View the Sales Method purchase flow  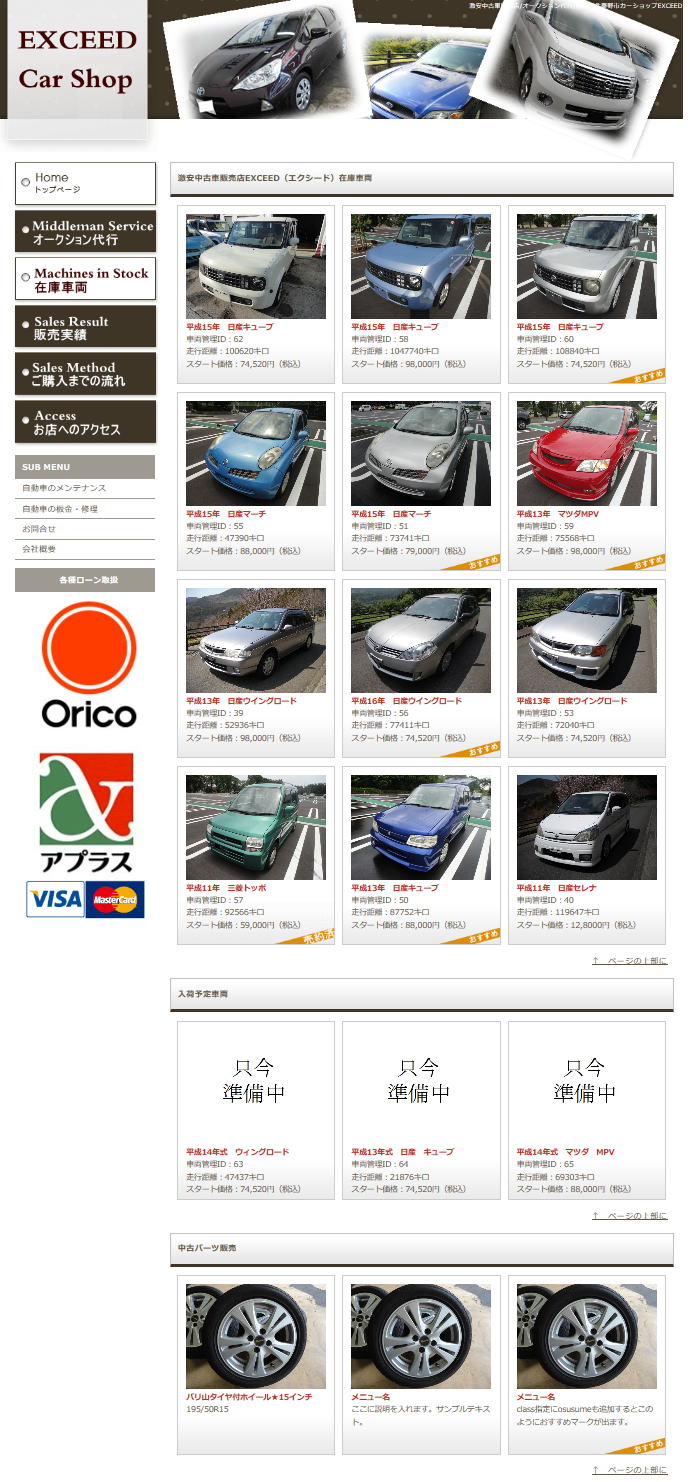pyautogui.click(x=85, y=374)
